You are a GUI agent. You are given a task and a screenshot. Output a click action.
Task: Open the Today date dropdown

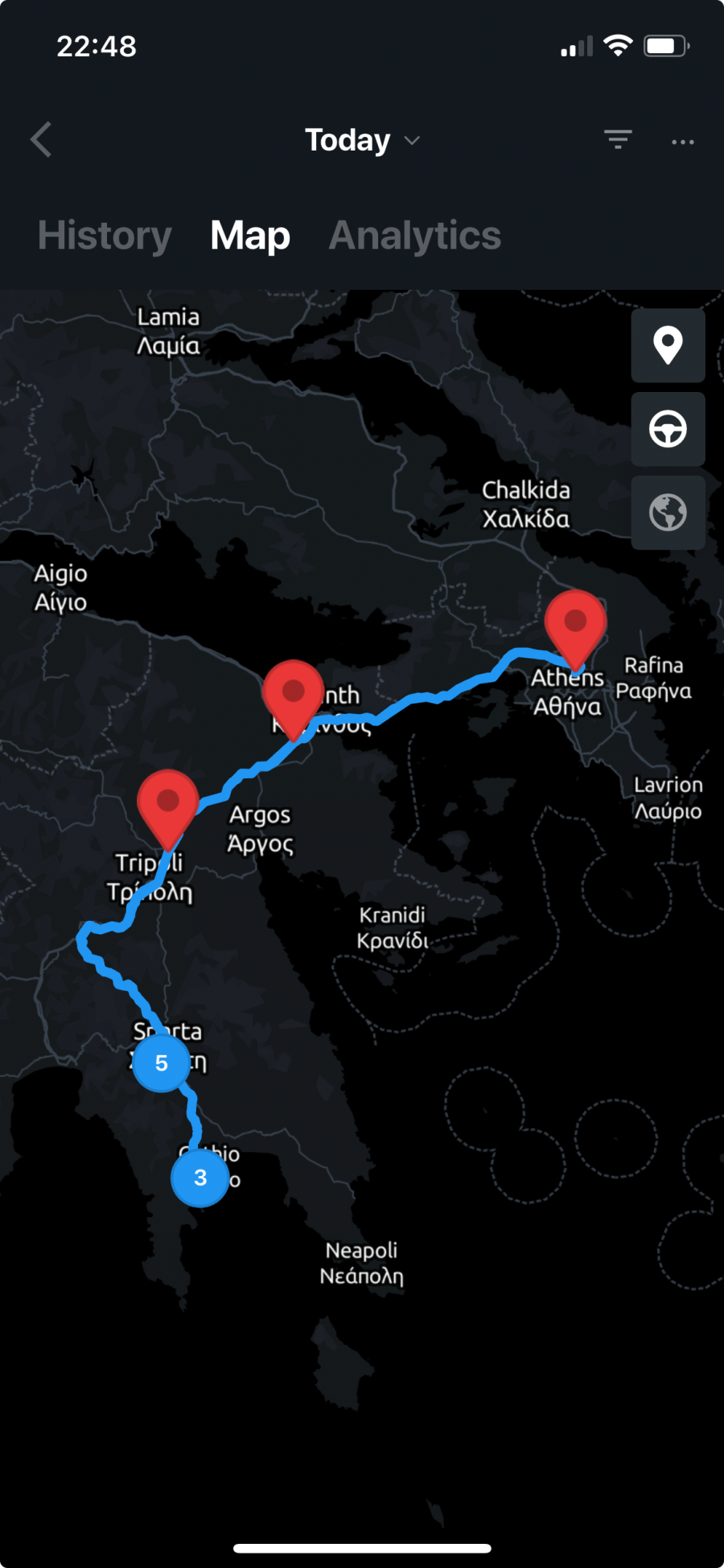(362, 140)
